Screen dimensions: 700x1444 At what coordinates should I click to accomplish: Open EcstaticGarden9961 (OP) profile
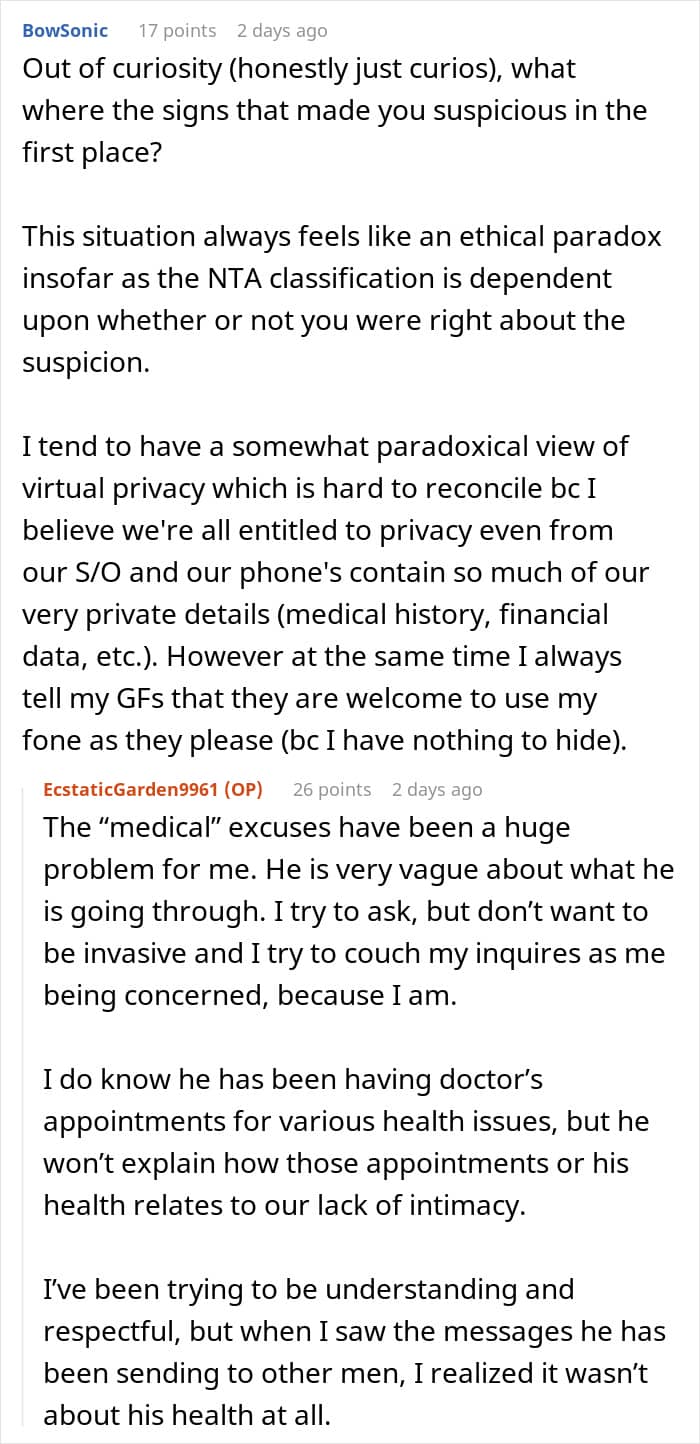tap(153, 790)
